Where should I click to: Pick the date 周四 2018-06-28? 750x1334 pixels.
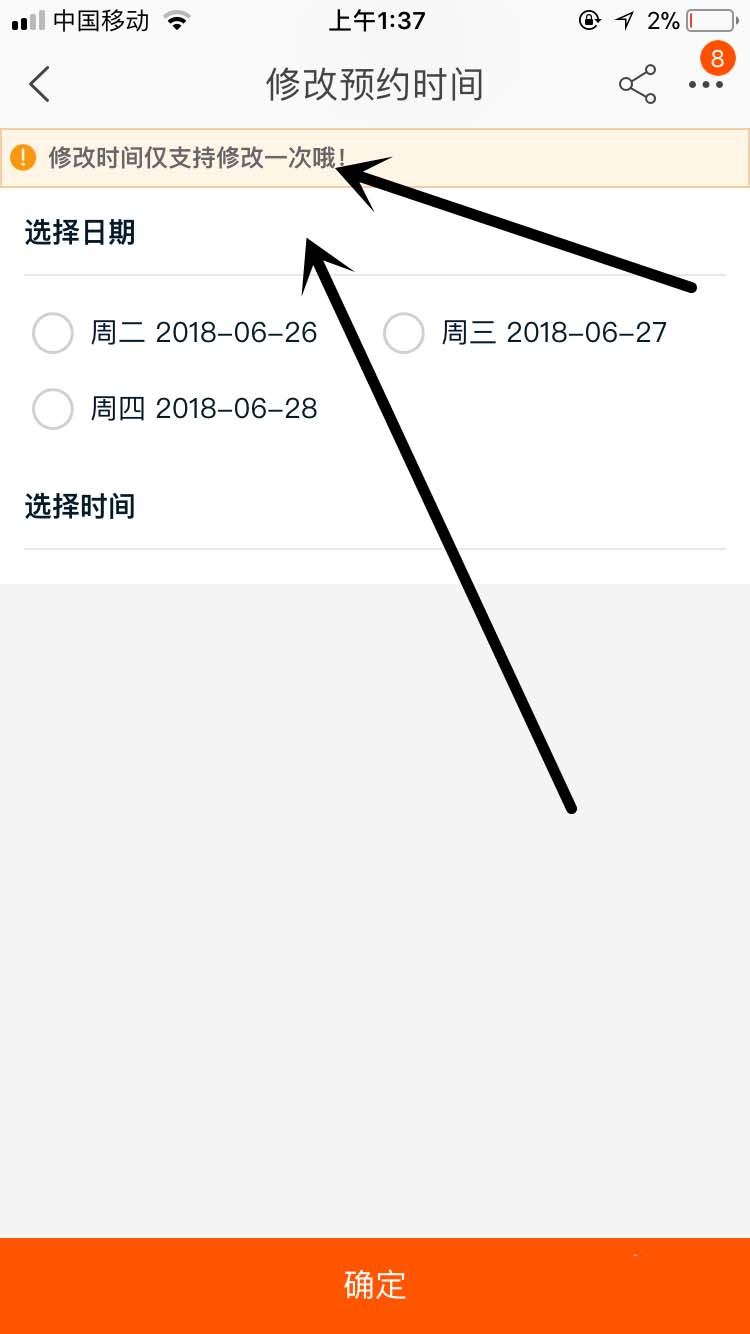[x=53, y=408]
